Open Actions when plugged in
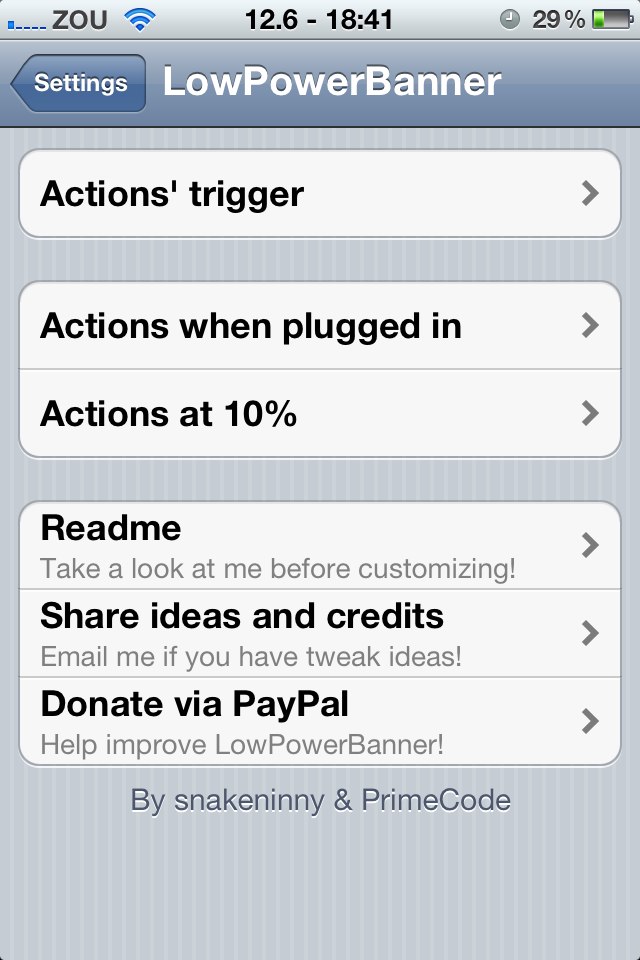The height and width of the screenshot is (960, 640). 320,326
